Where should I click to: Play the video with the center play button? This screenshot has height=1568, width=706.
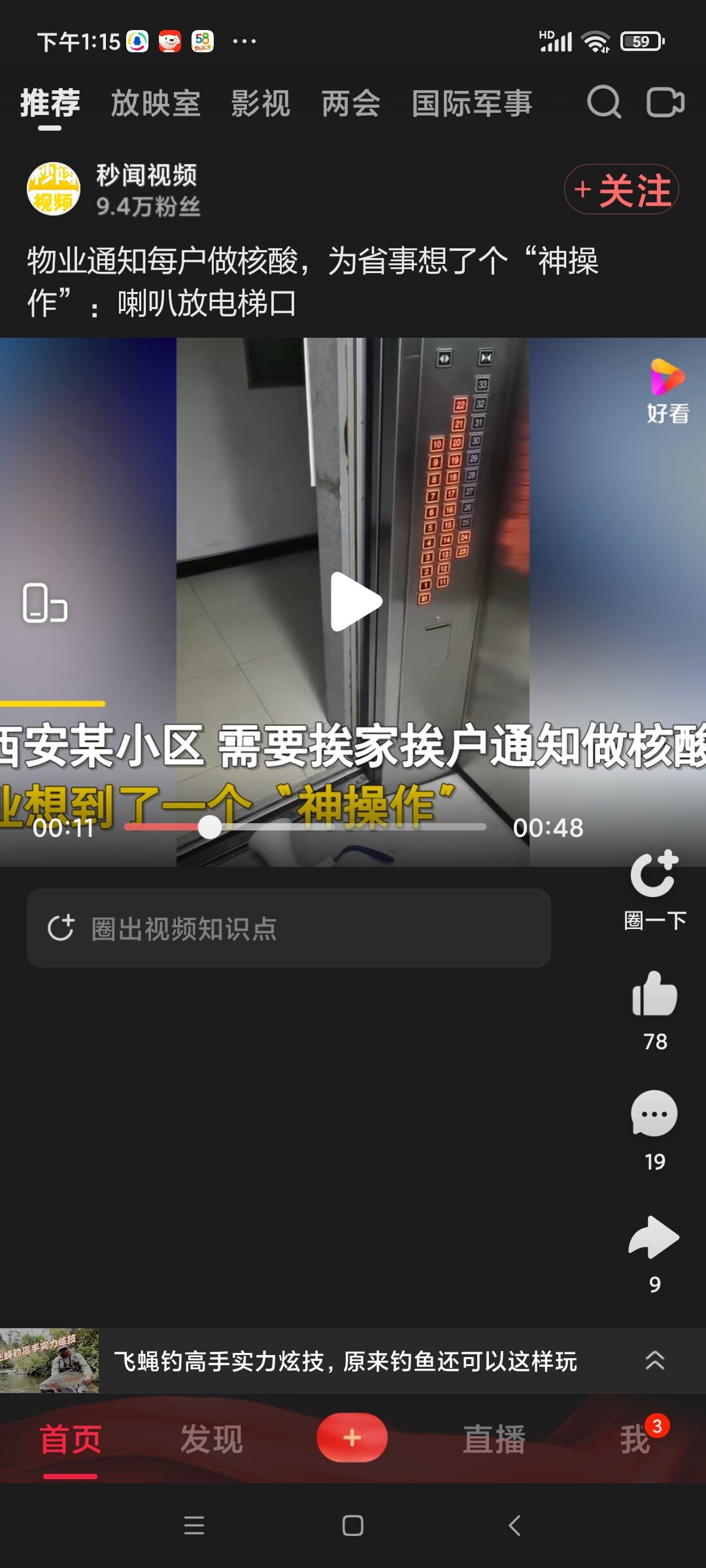(354, 602)
